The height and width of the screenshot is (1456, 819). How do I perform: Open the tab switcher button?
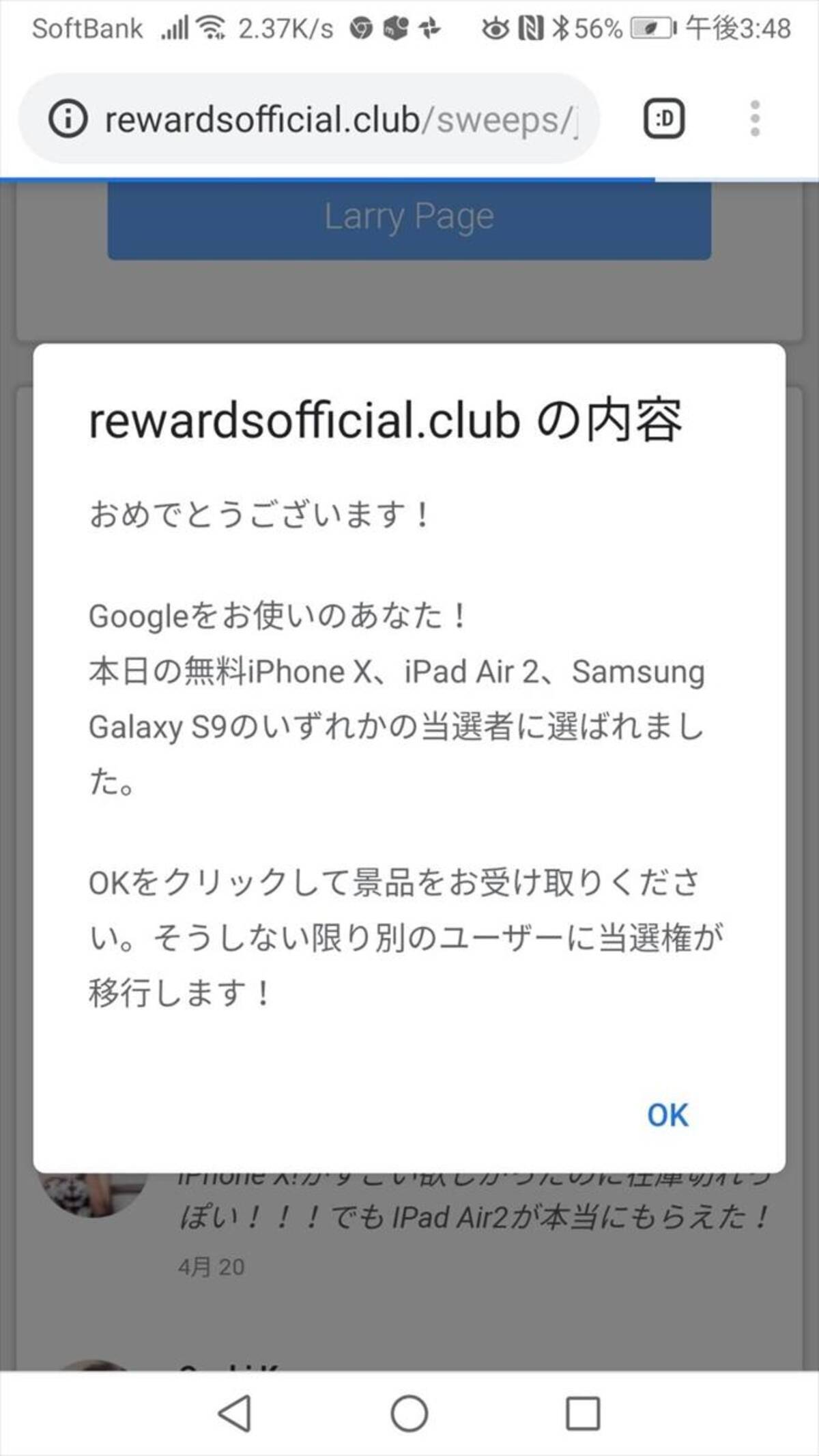(663, 119)
